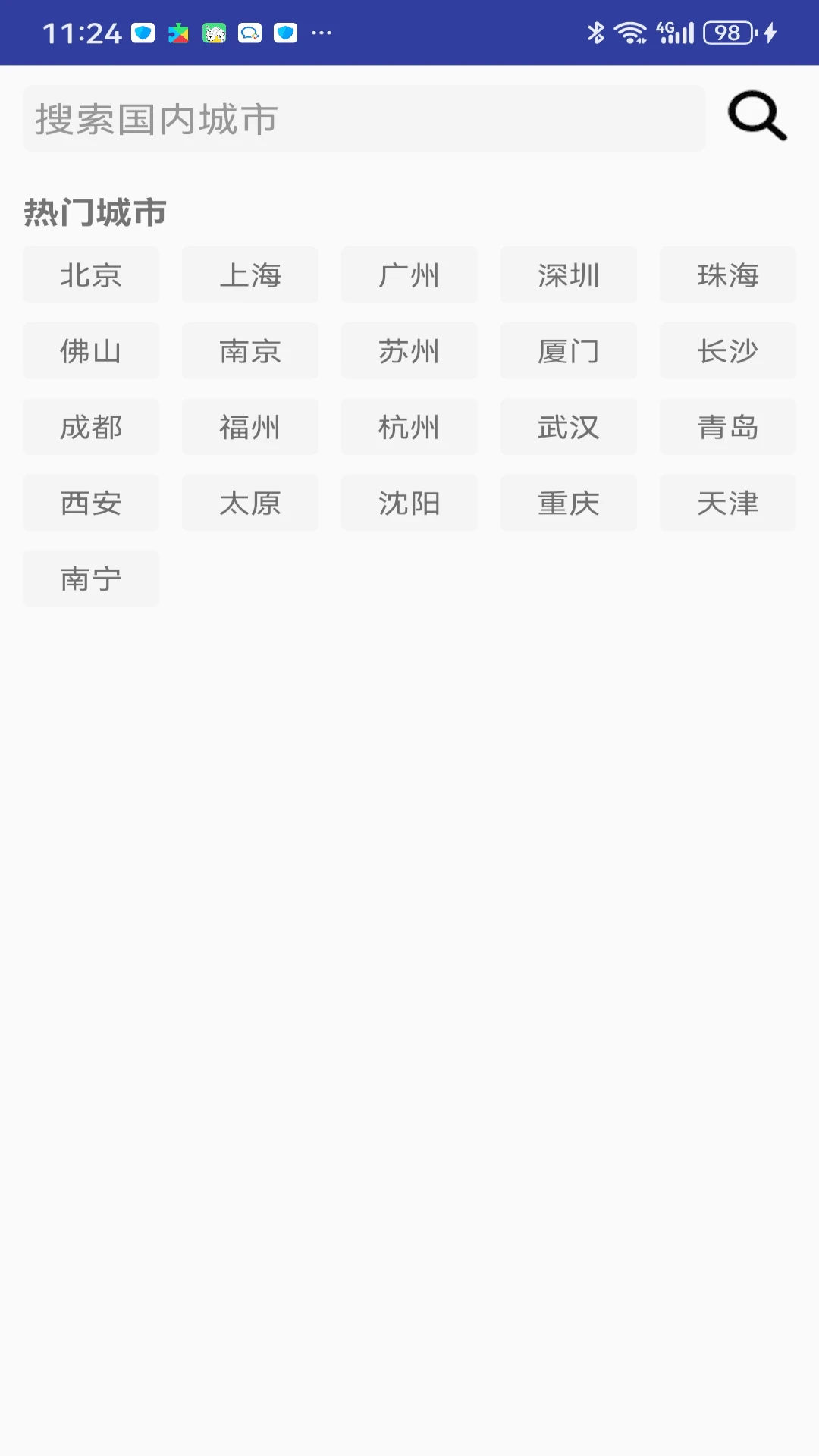Select 南宁 at the bottom of the list
Image resolution: width=819 pixels, height=1456 pixels.
(91, 579)
